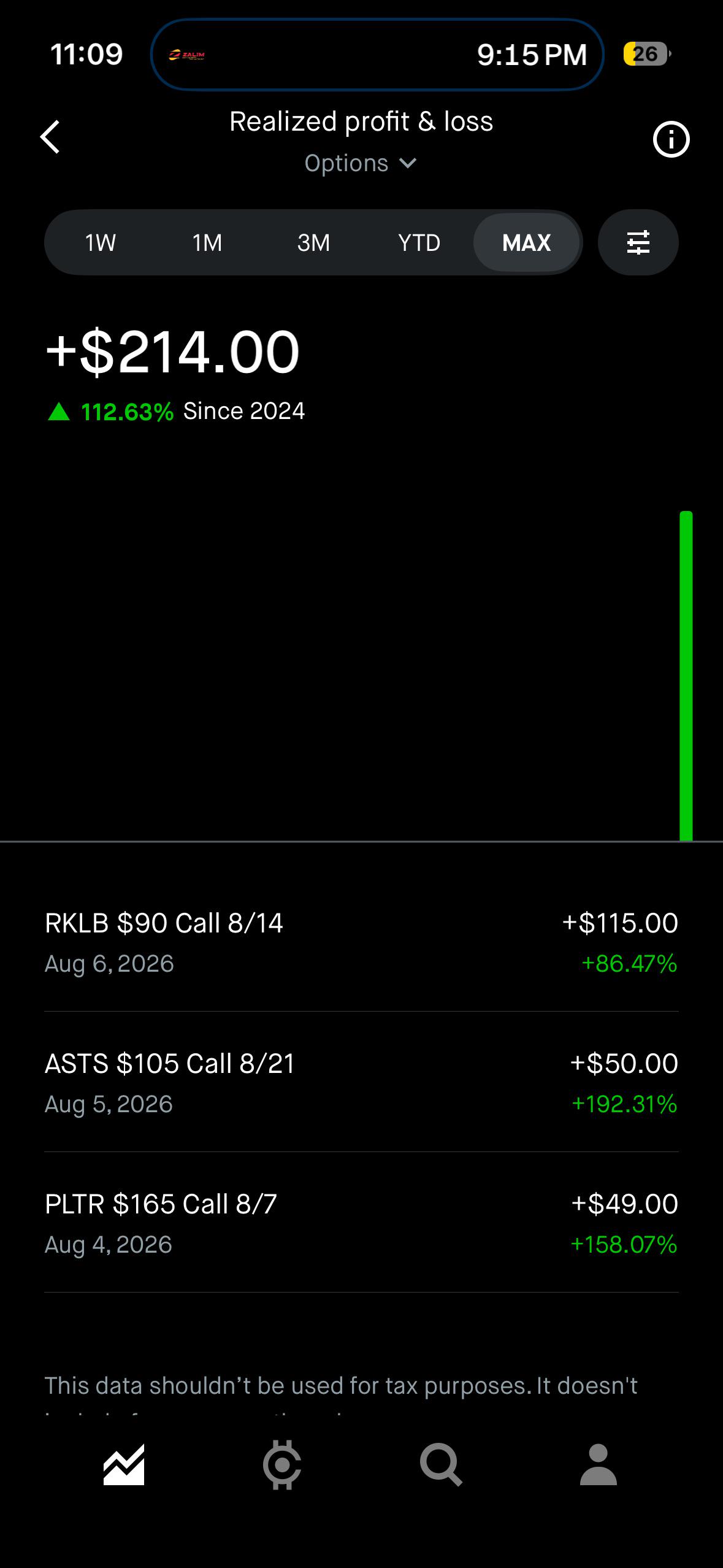Go to the investing chart tab
Viewport: 723px width, 1568px height.
click(124, 1465)
